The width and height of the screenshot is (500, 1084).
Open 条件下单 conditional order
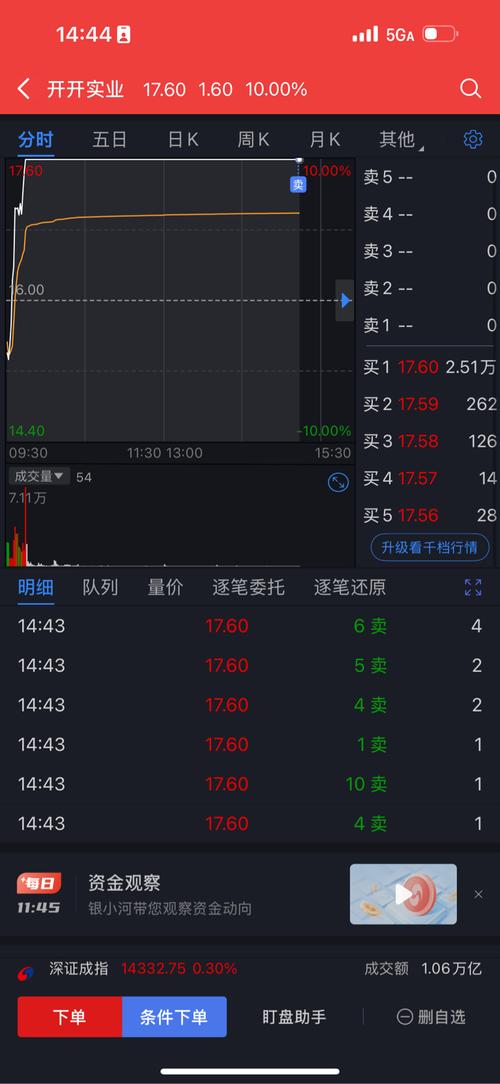point(174,1017)
